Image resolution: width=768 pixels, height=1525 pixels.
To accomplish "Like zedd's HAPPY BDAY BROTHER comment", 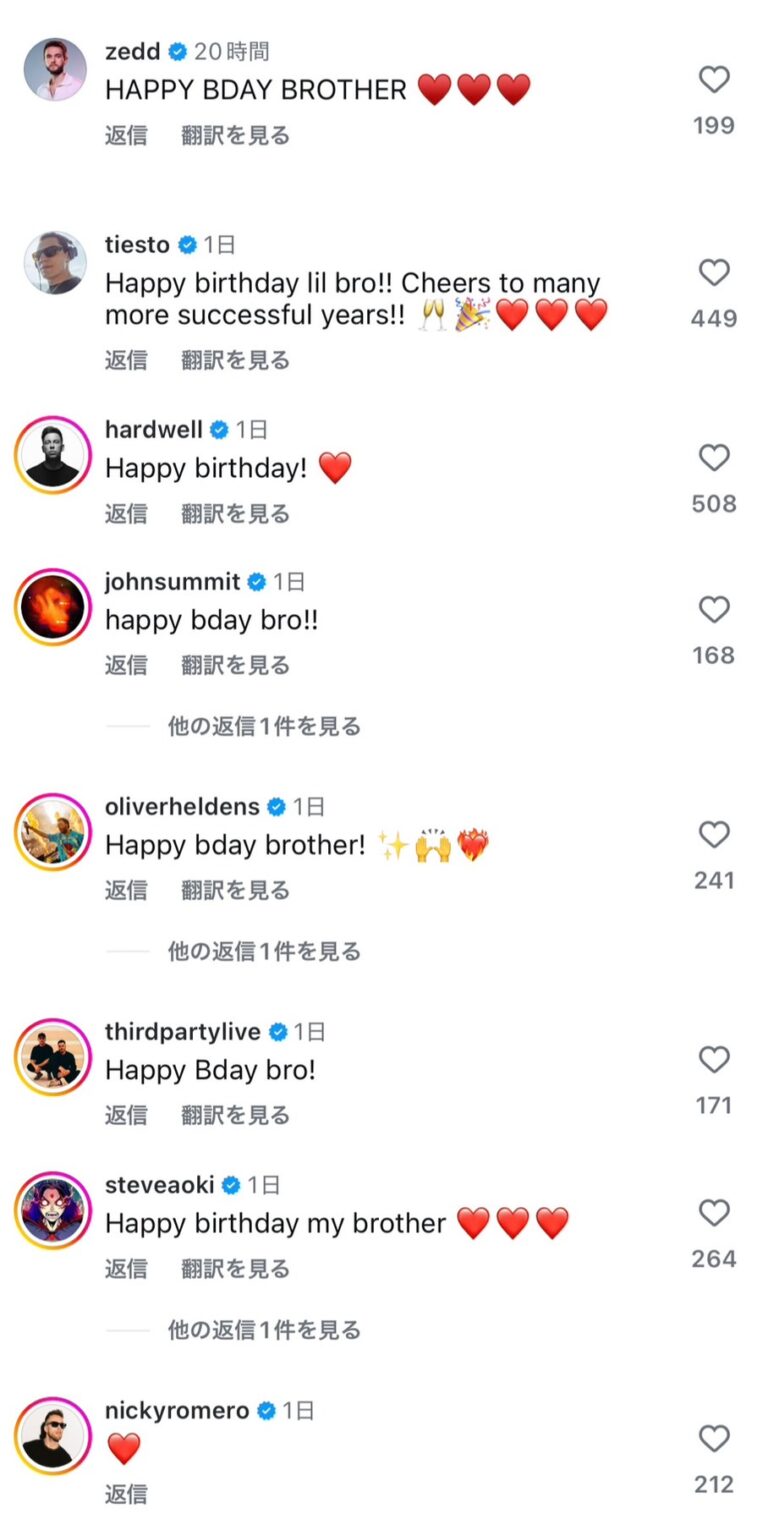I will [713, 79].
